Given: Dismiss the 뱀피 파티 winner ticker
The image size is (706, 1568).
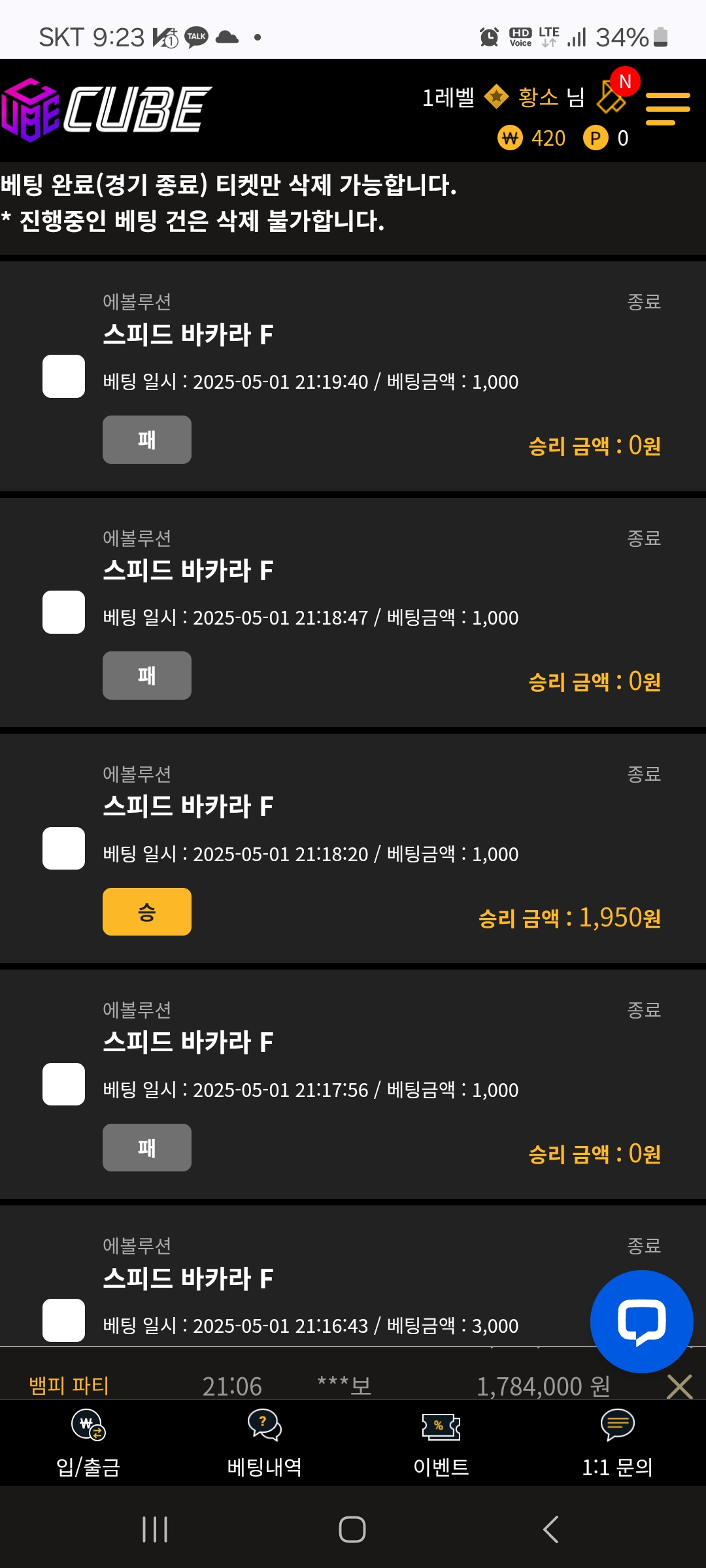Looking at the screenshot, I should [679, 1386].
